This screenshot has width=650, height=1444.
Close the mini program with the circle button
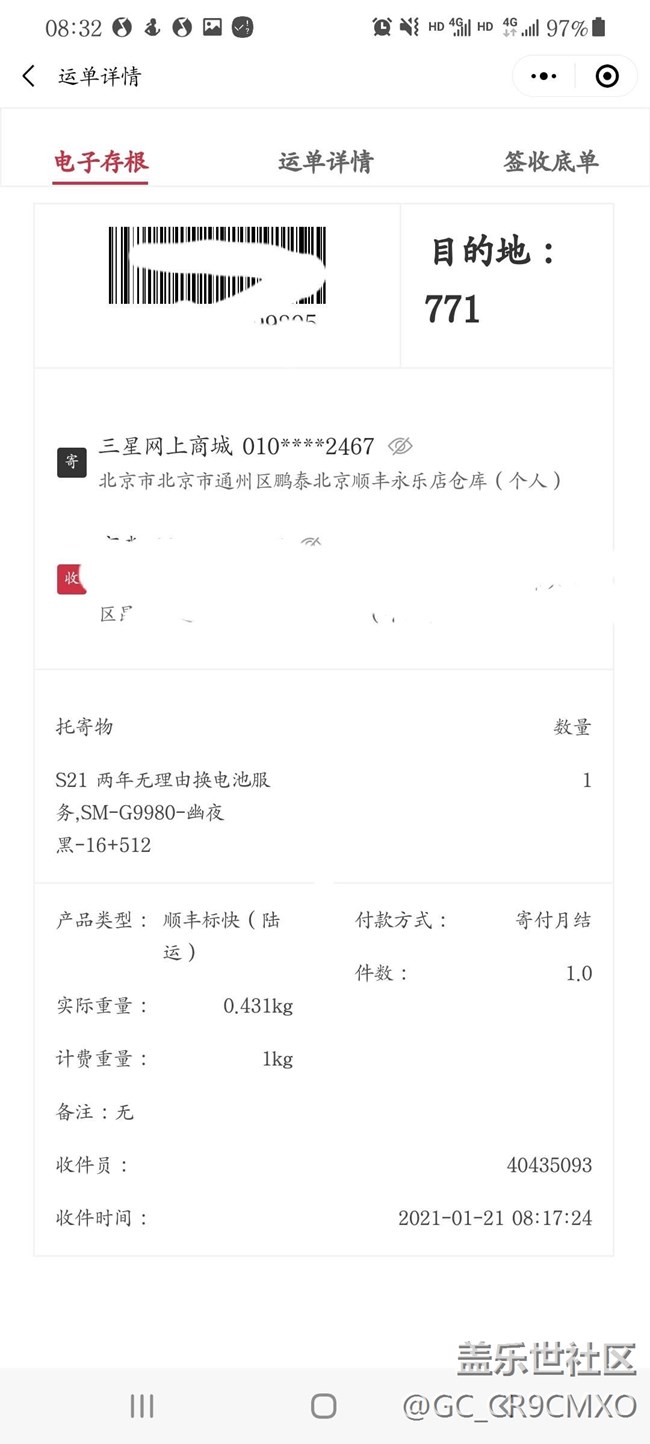click(x=607, y=76)
